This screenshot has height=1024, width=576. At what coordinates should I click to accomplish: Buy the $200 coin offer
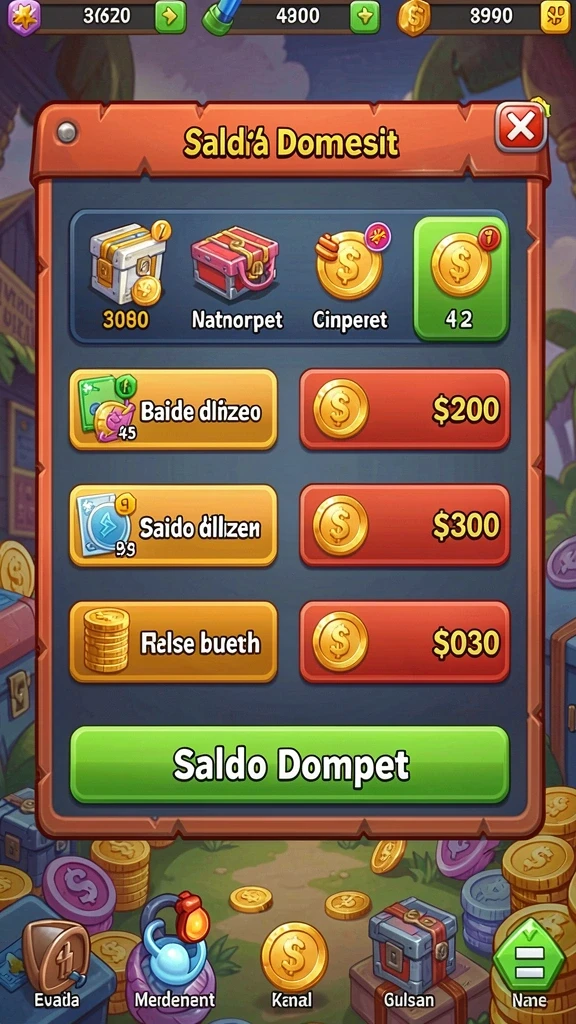404,409
